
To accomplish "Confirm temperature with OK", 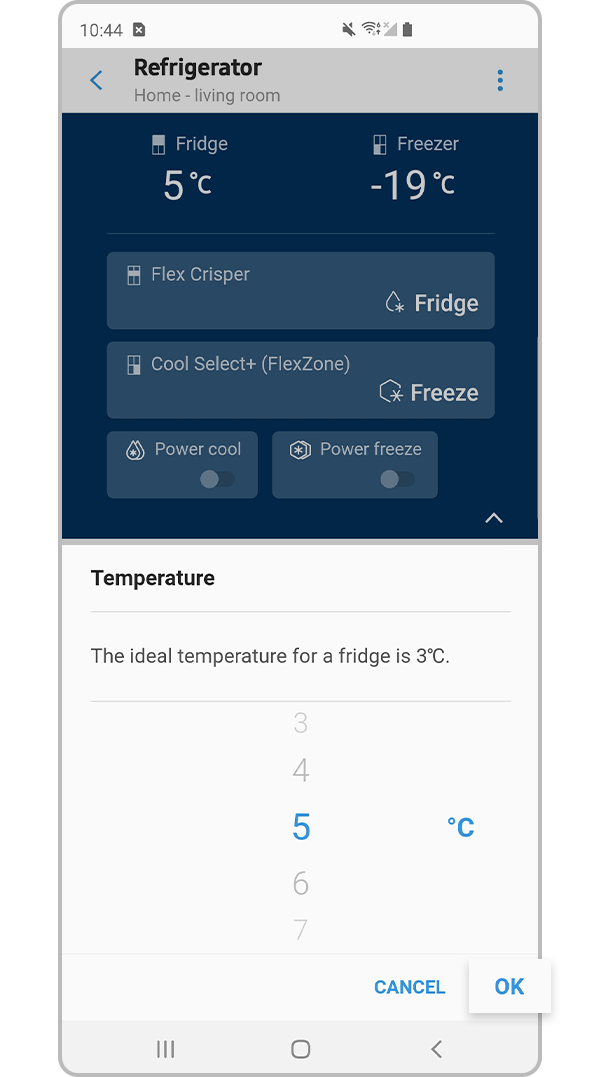I will click(509, 987).
